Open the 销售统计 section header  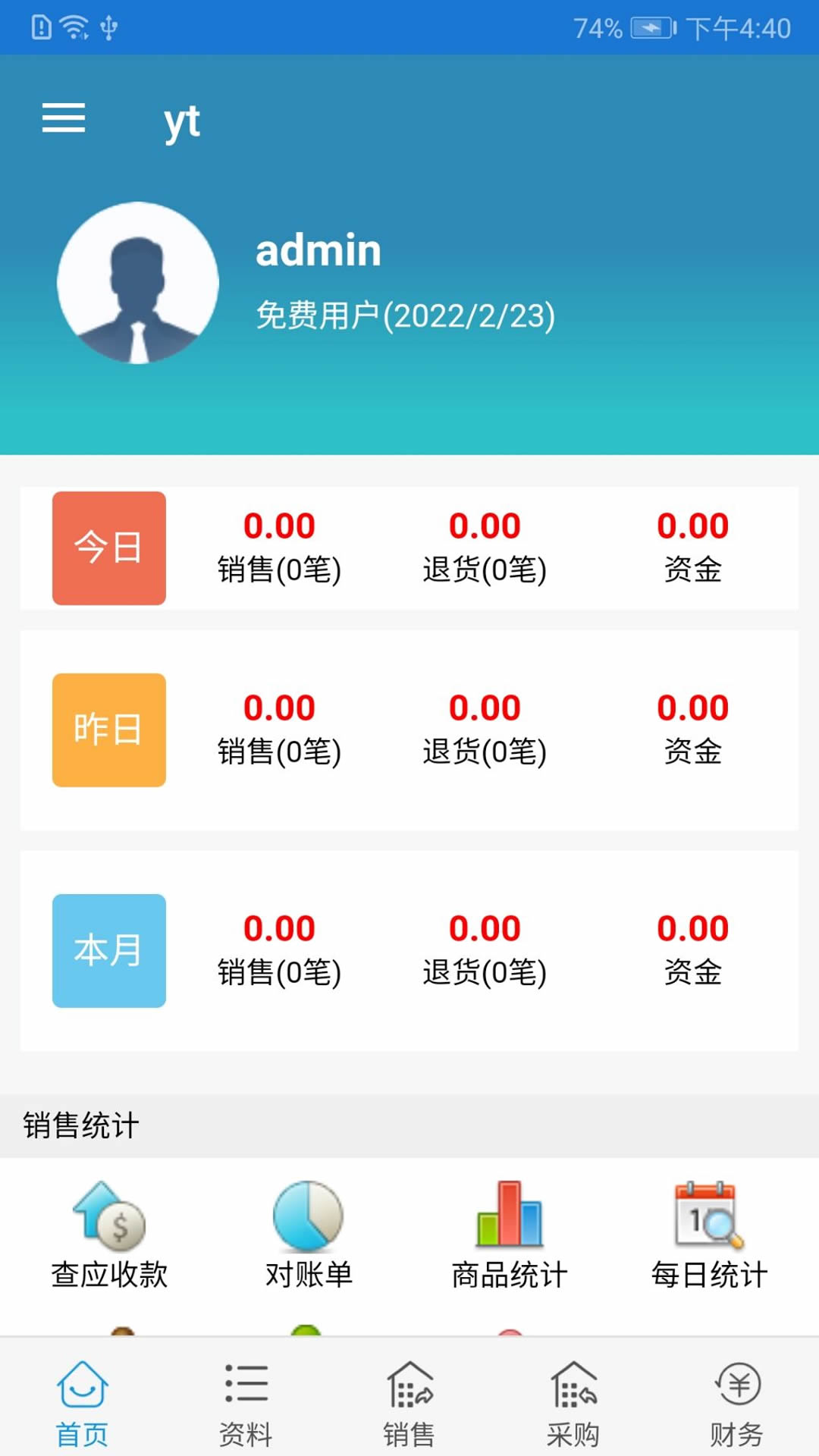[x=79, y=1125]
